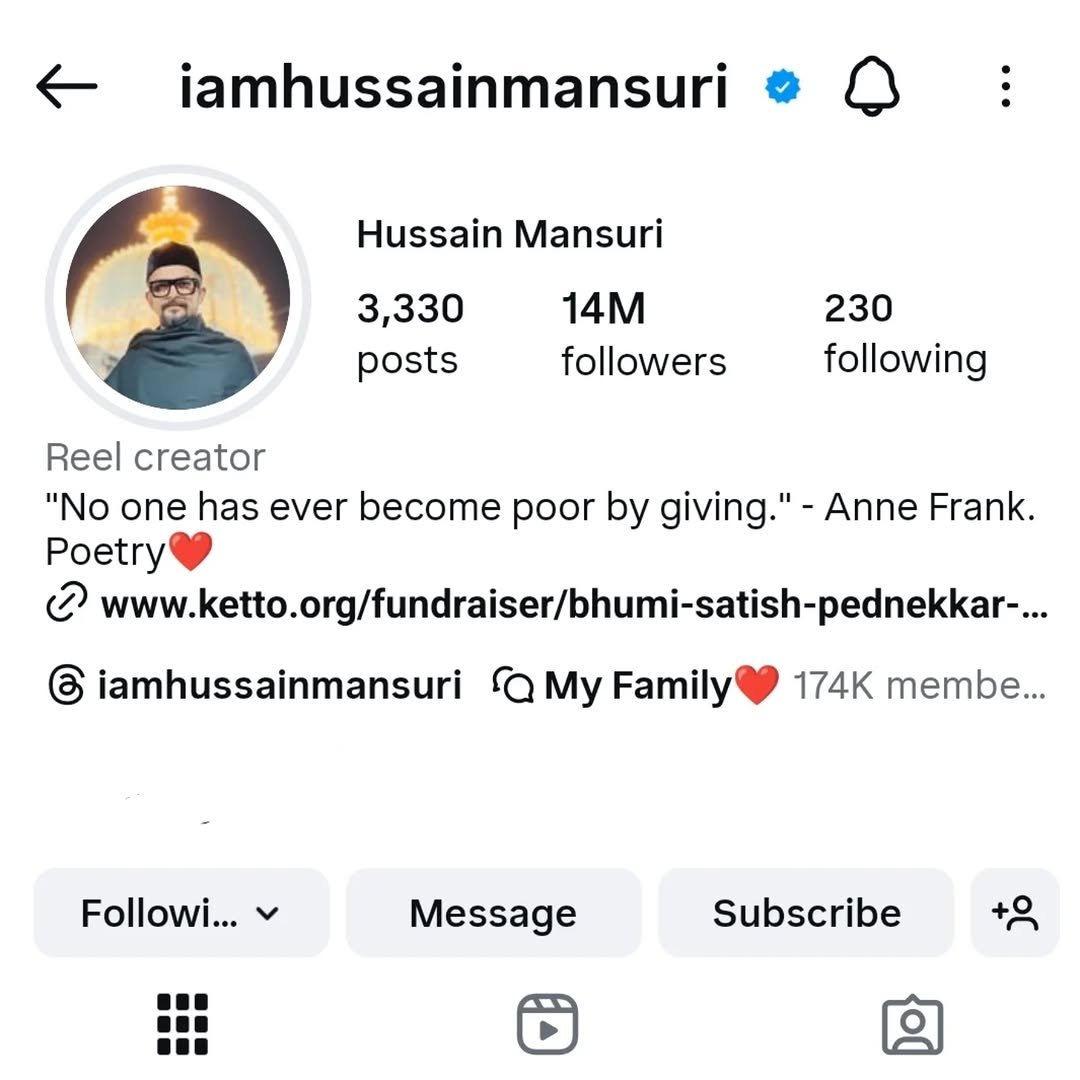Open the three-dot overflow menu

point(1005,87)
